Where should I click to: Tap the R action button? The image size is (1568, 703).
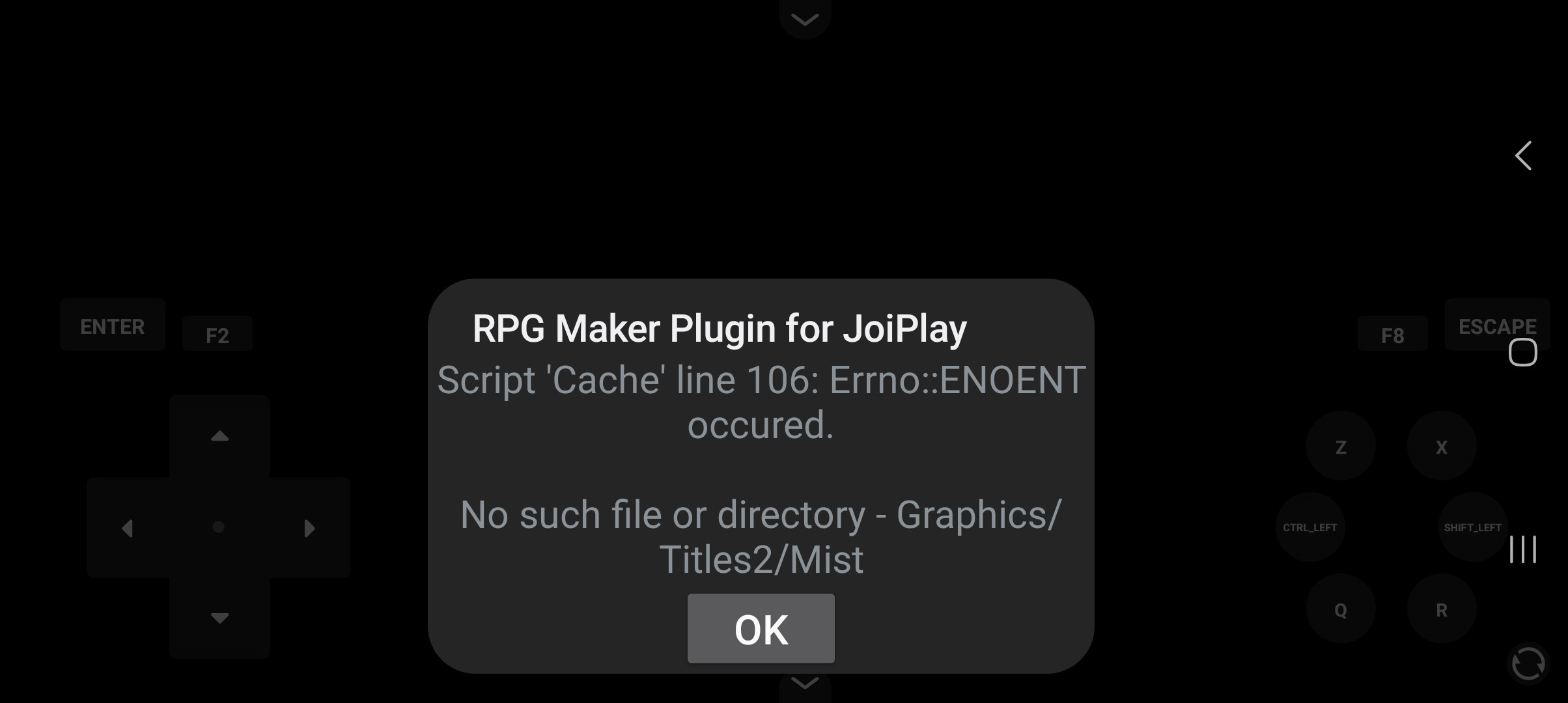point(1441,609)
